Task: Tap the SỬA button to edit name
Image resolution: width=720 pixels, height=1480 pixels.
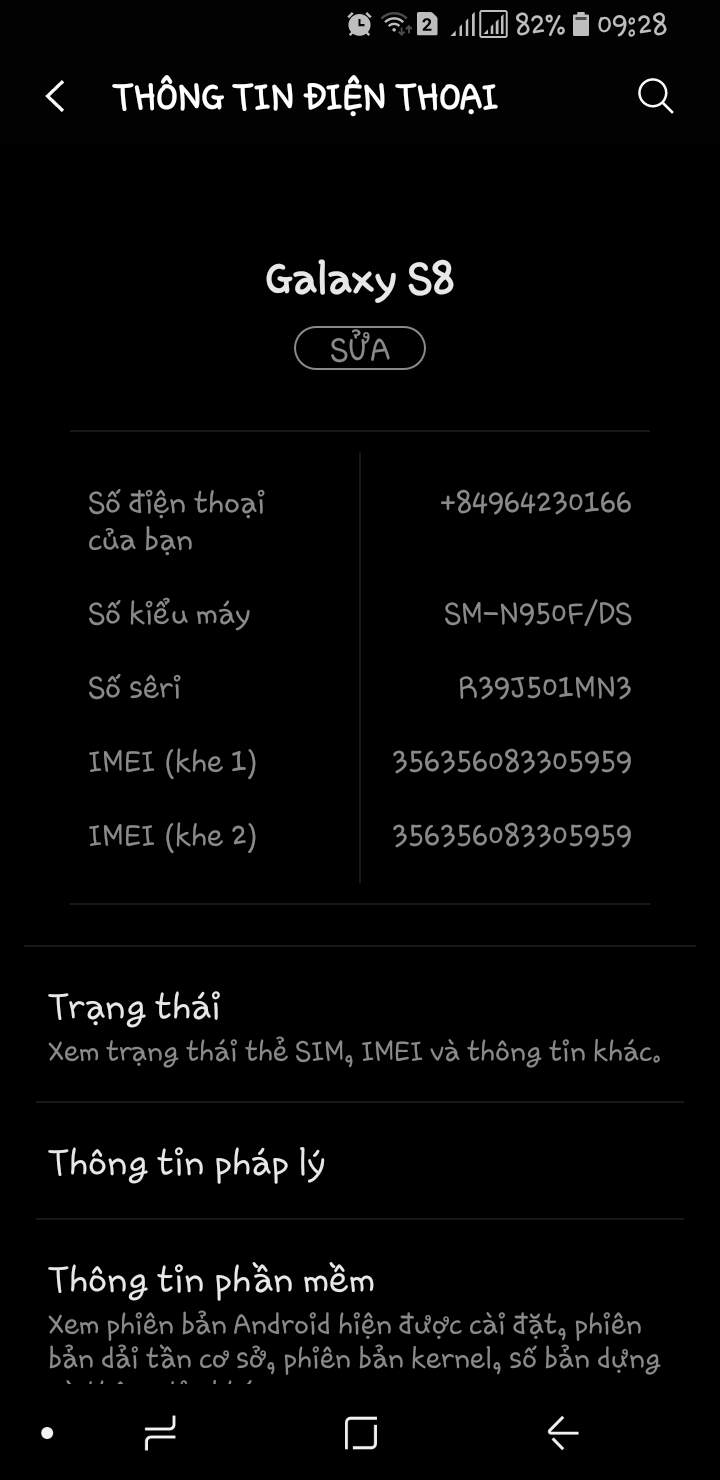Action: coord(360,349)
